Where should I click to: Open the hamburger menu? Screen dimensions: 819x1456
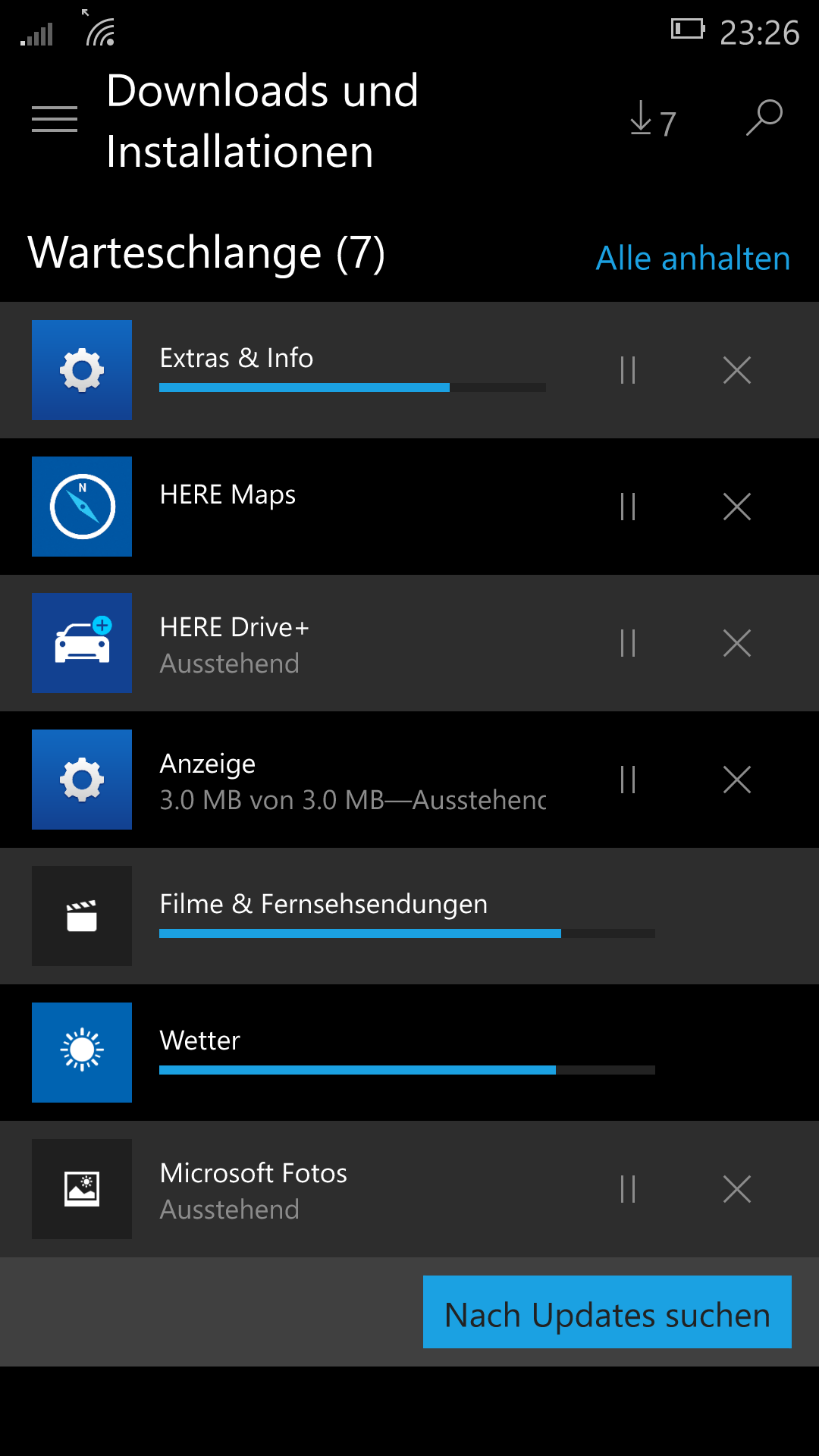pos(55,120)
